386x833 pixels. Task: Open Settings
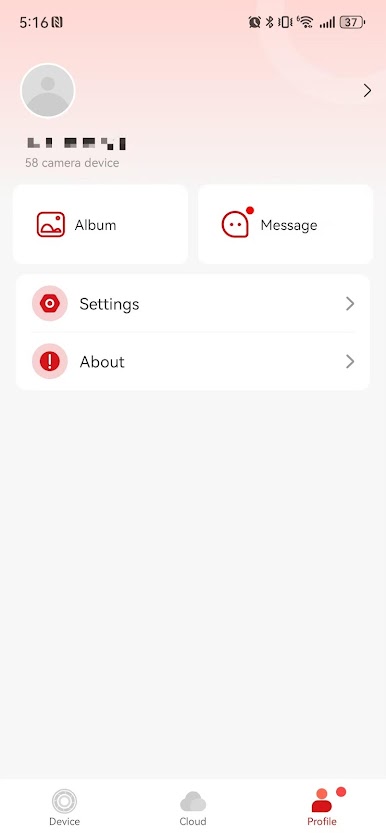(193, 304)
